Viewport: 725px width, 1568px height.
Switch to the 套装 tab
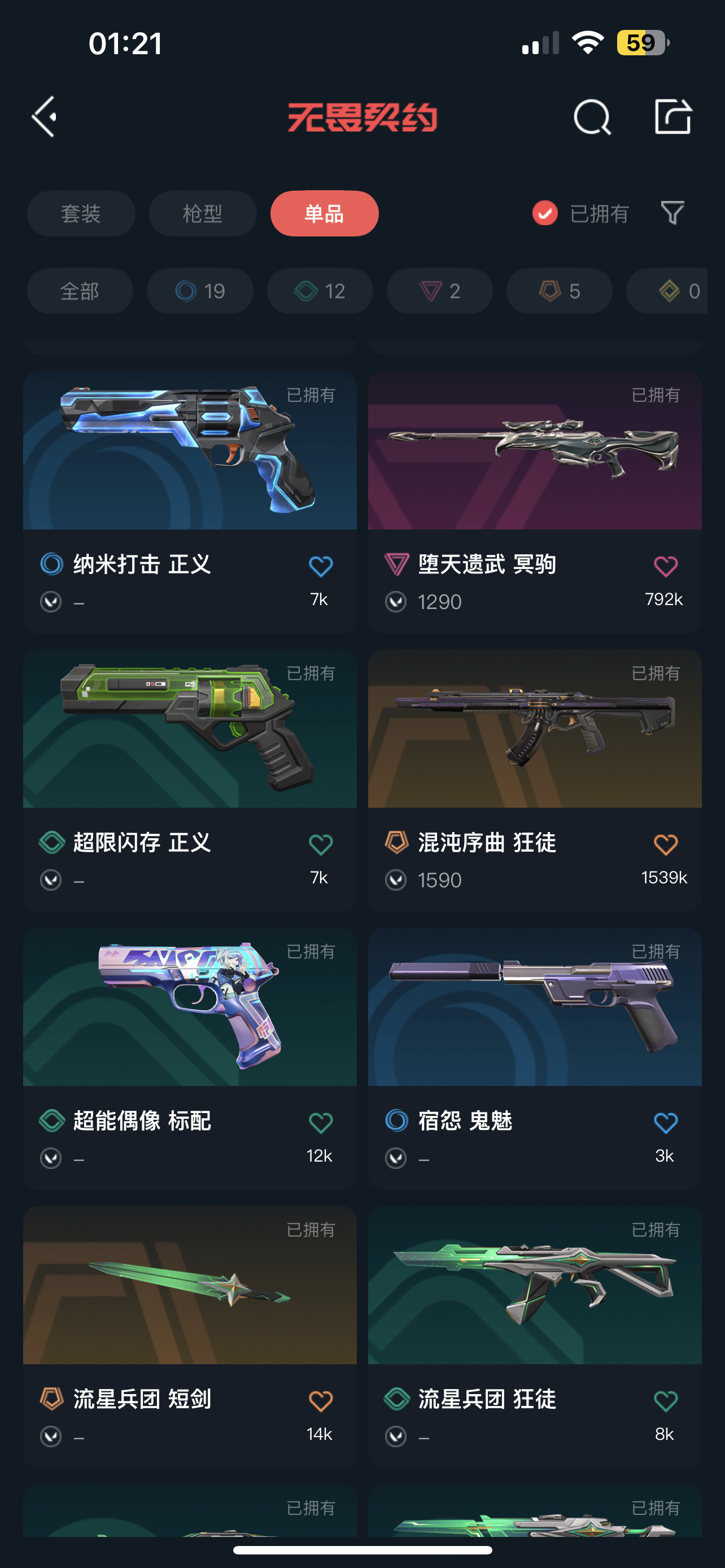[x=81, y=214]
